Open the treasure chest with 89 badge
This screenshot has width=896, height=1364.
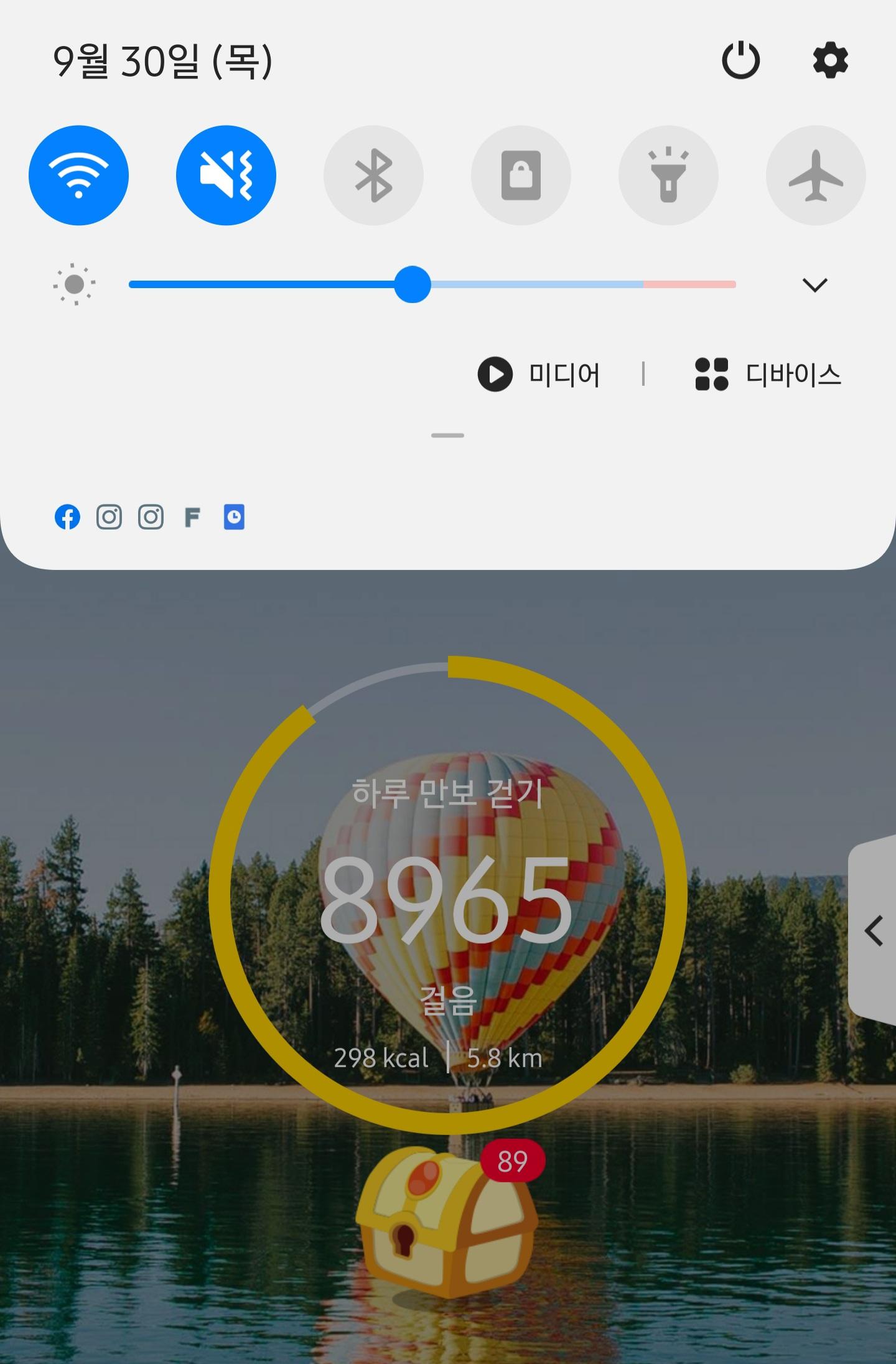tap(447, 1223)
